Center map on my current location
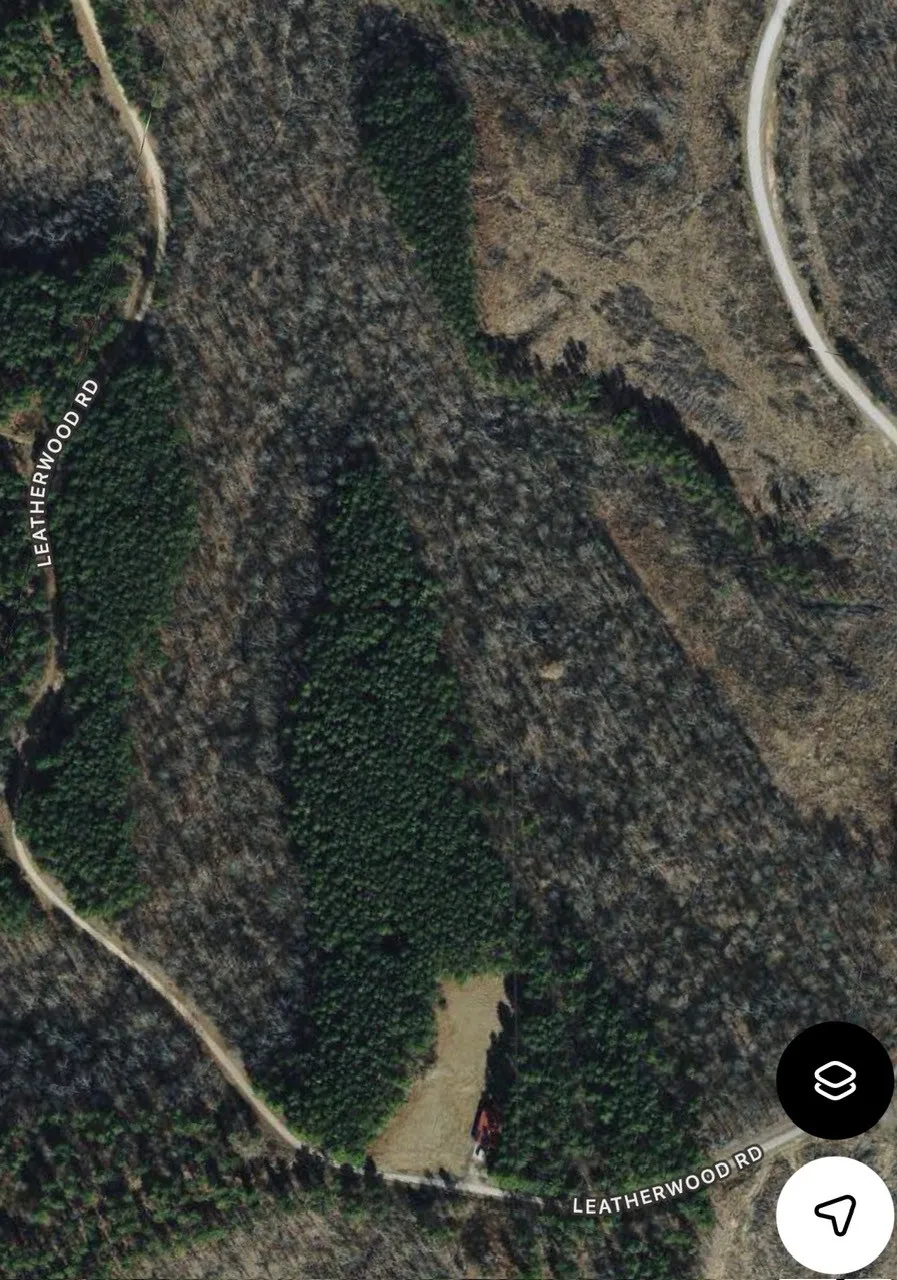 point(835,1214)
